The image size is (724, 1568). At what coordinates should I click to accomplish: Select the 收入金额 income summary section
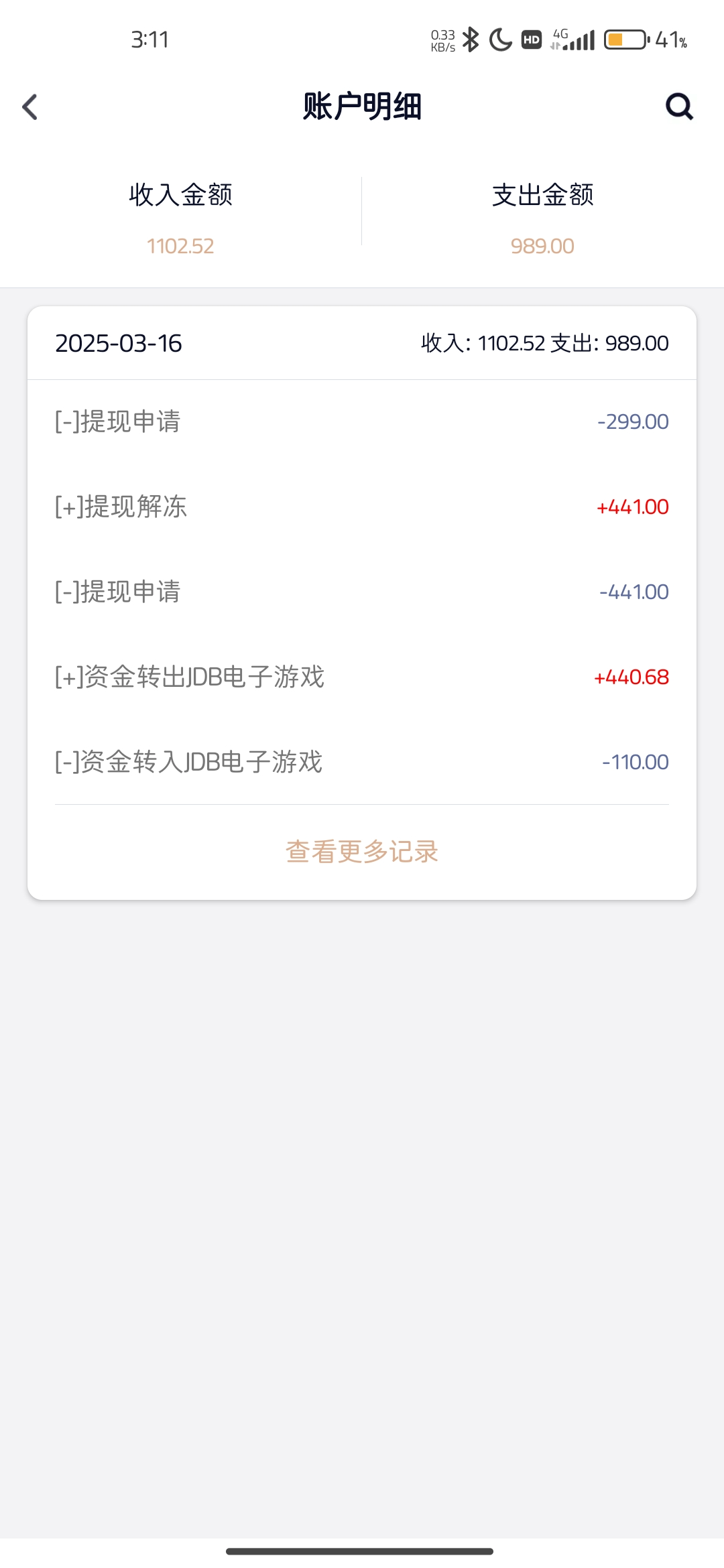pos(180,218)
